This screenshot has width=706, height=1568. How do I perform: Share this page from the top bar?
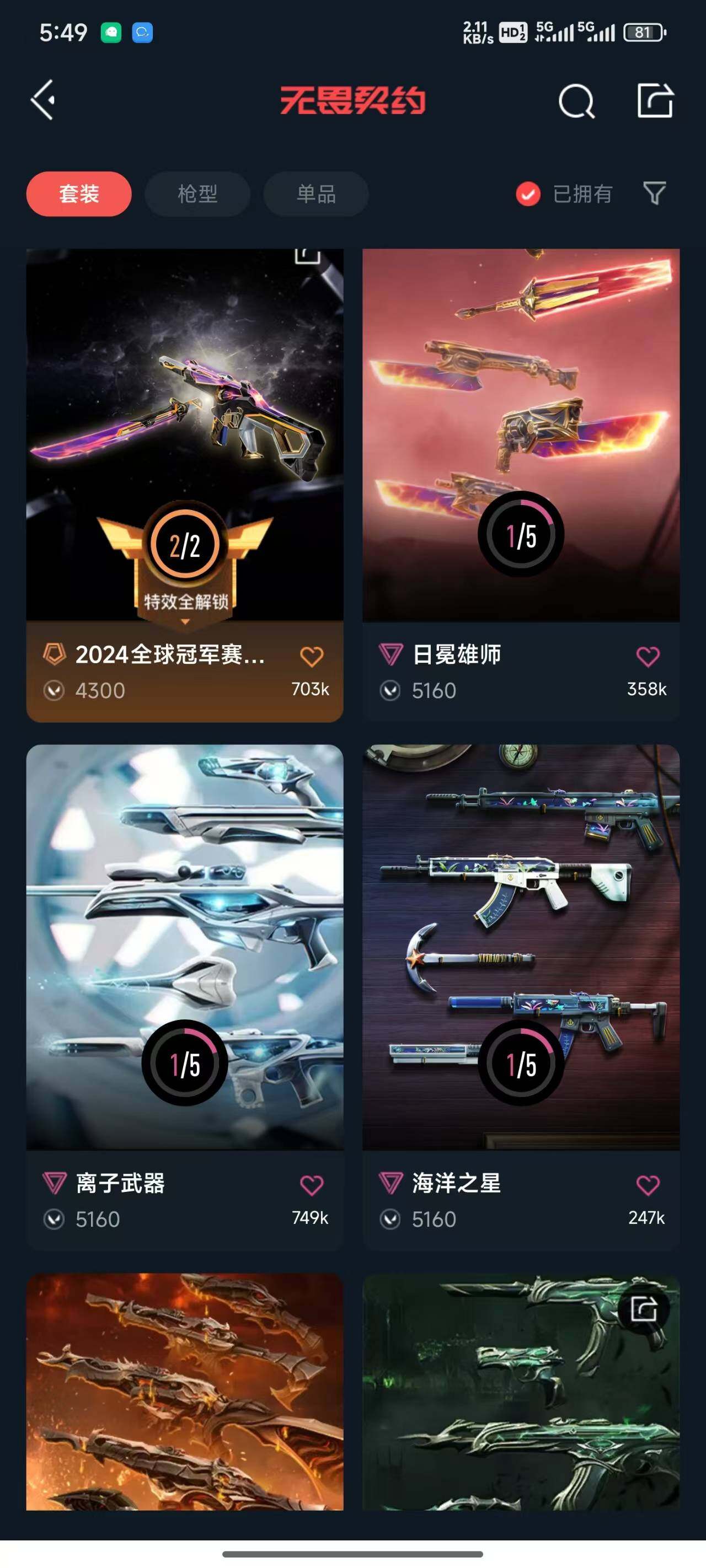click(655, 100)
